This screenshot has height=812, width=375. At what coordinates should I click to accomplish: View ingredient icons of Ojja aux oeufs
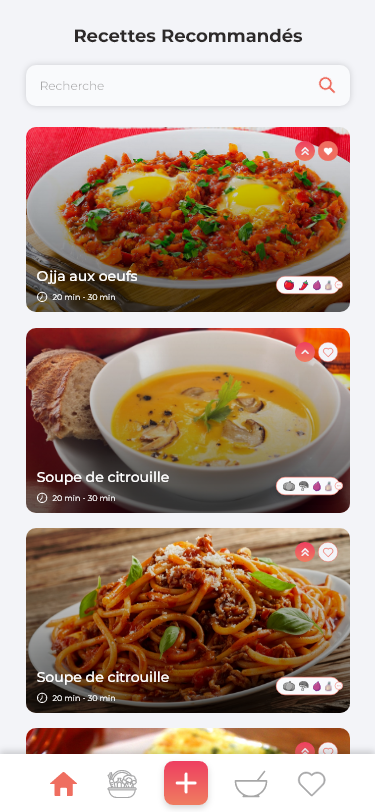tap(309, 285)
